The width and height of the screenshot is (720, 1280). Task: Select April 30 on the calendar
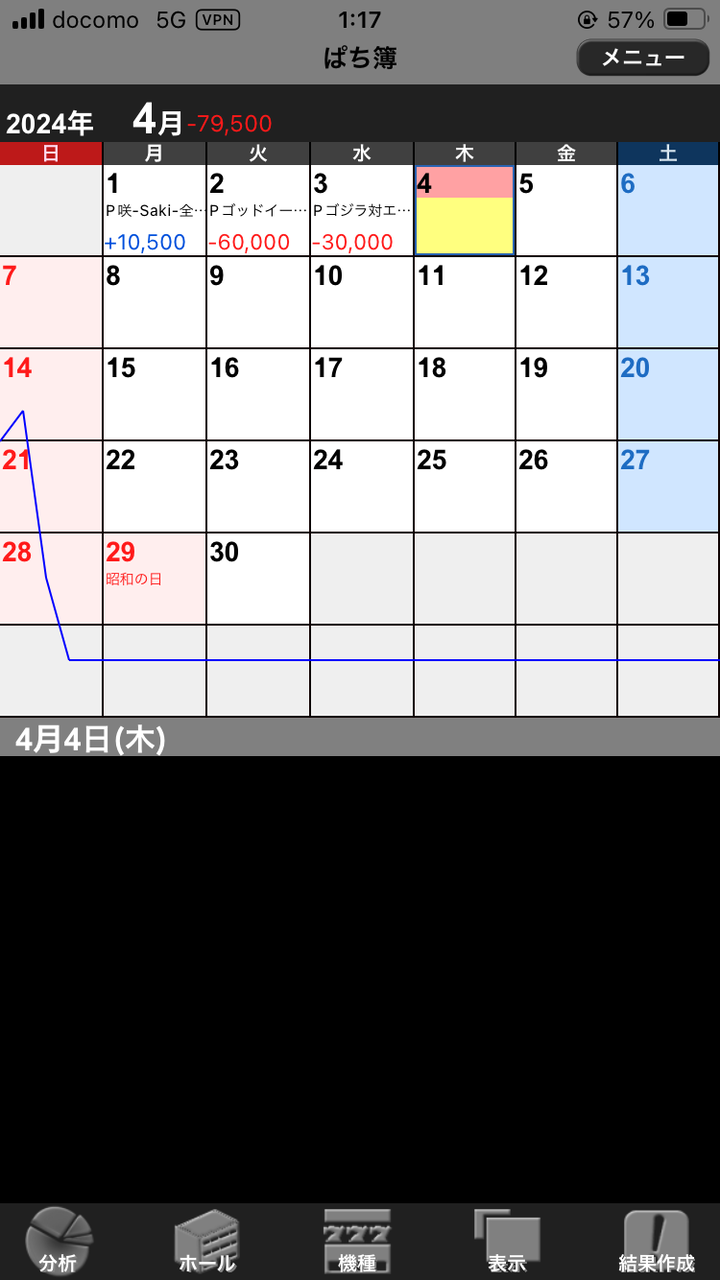pyautogui.click(x=258, y=579)
